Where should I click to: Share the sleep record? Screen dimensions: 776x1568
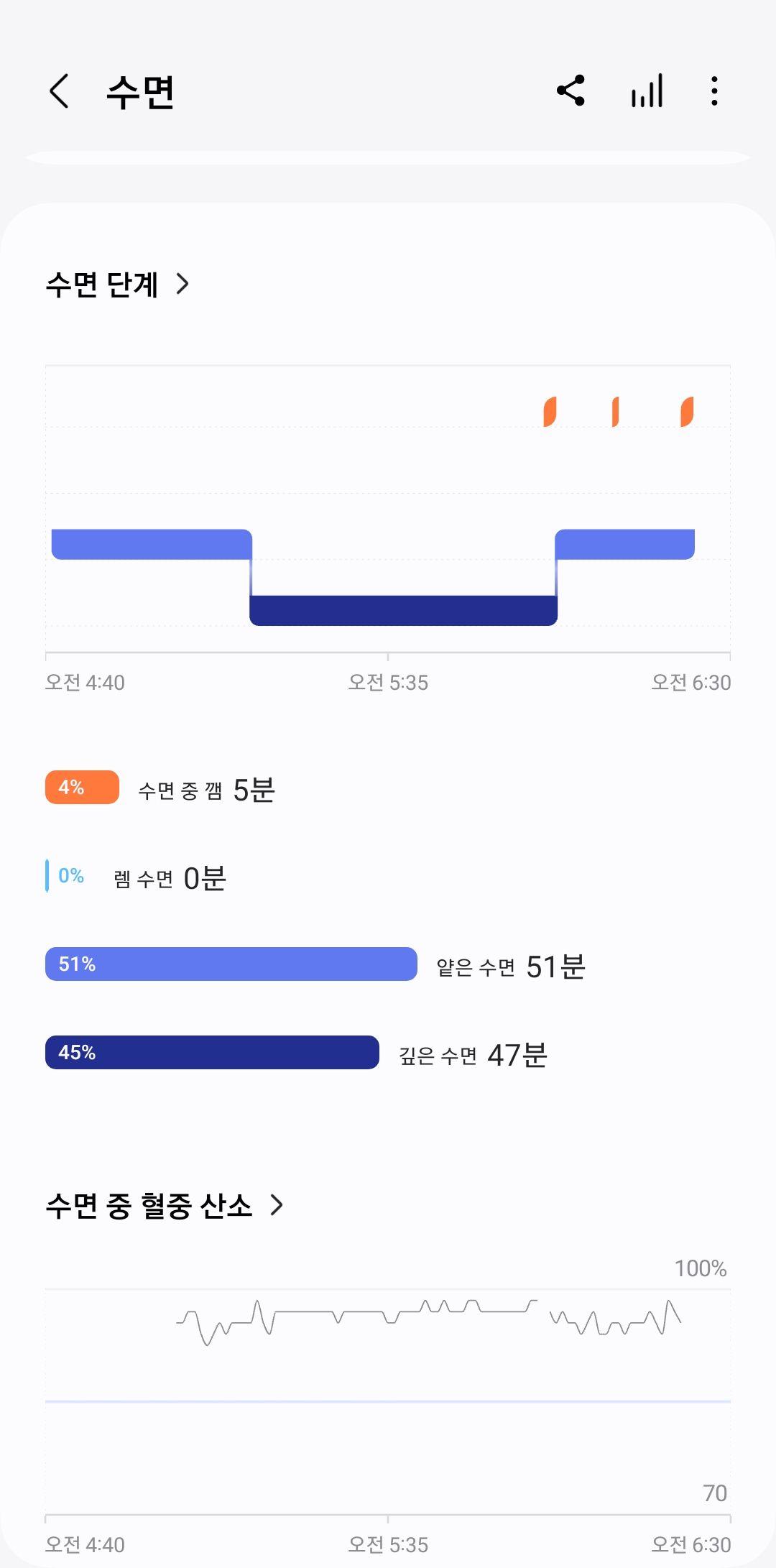(571, 91)
